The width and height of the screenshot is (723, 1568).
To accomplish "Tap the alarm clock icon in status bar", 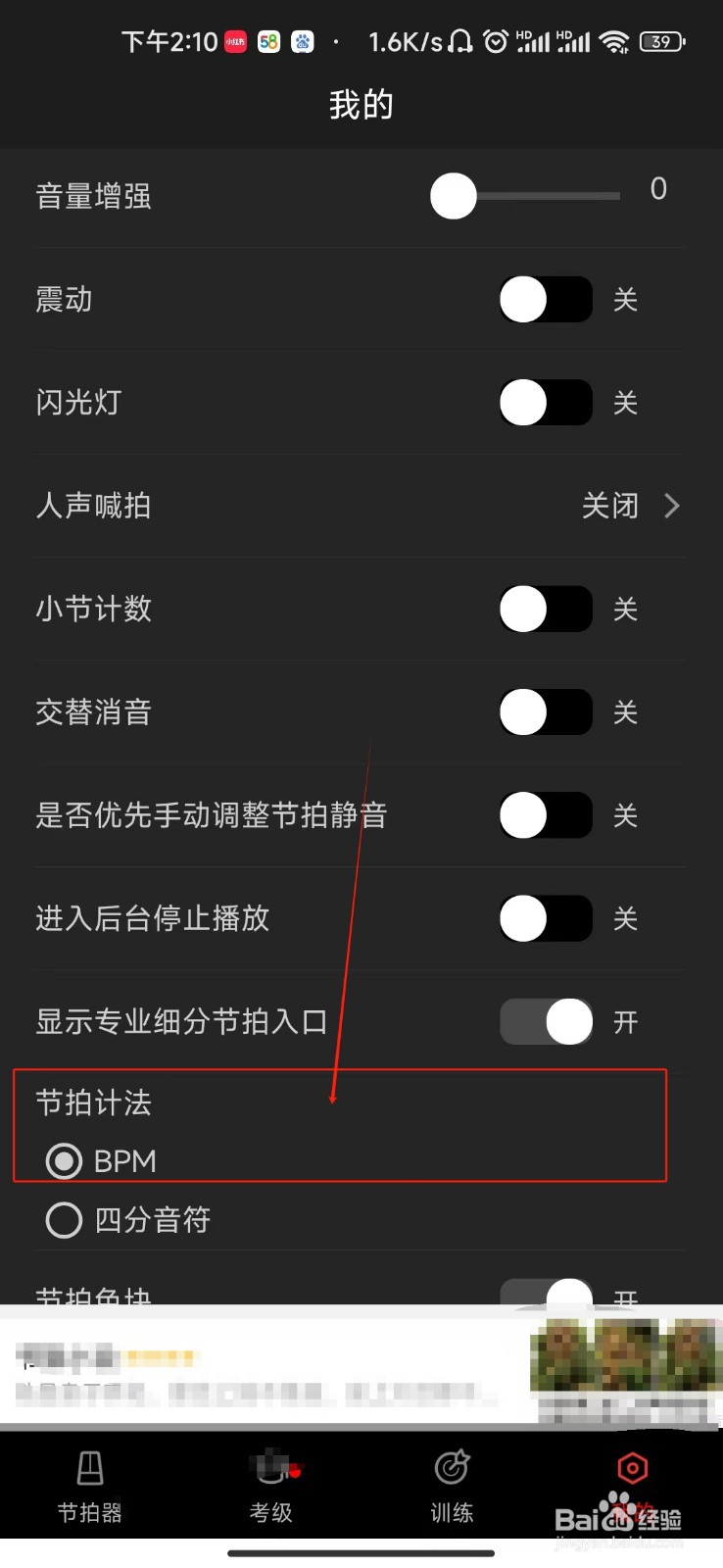I will click(496, 41).
